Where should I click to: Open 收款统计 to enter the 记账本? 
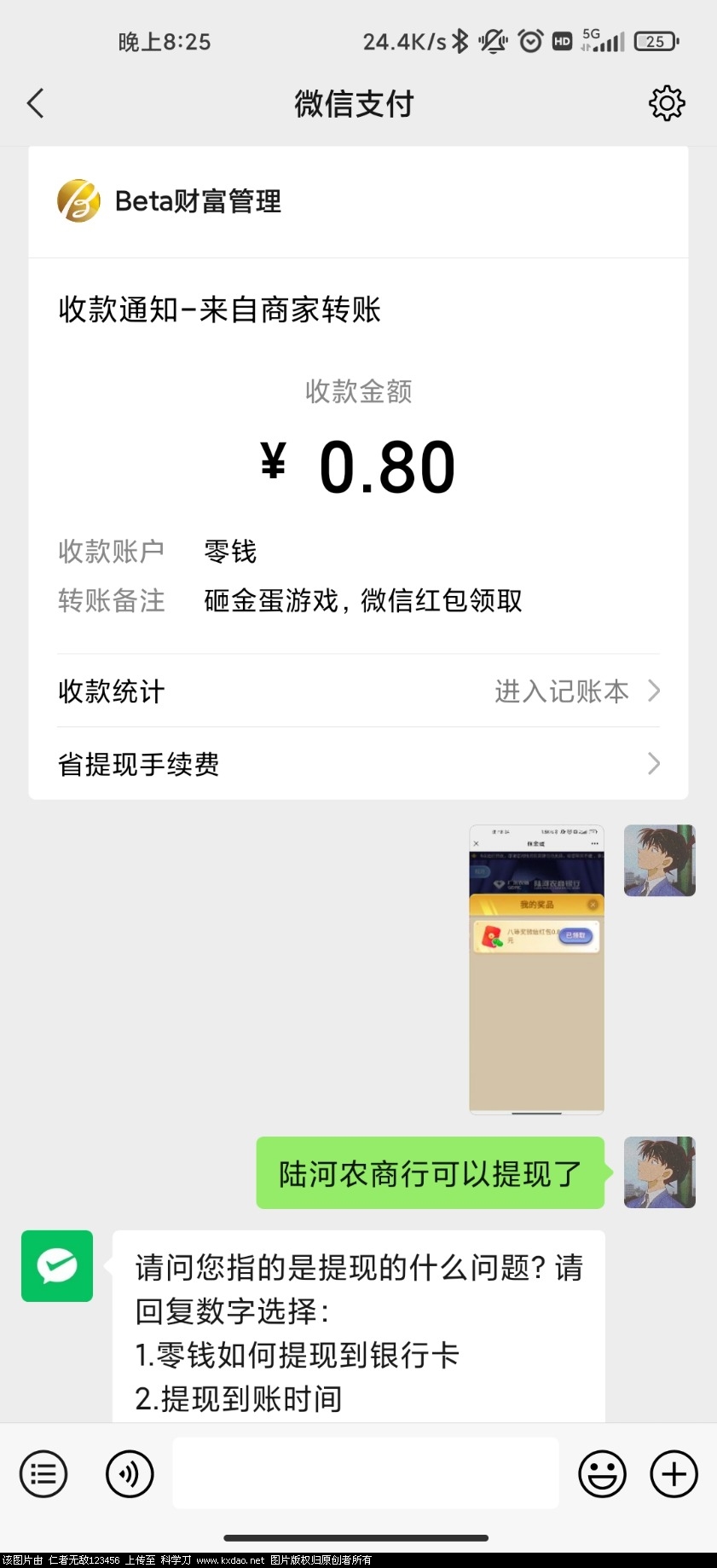[358, 691]
